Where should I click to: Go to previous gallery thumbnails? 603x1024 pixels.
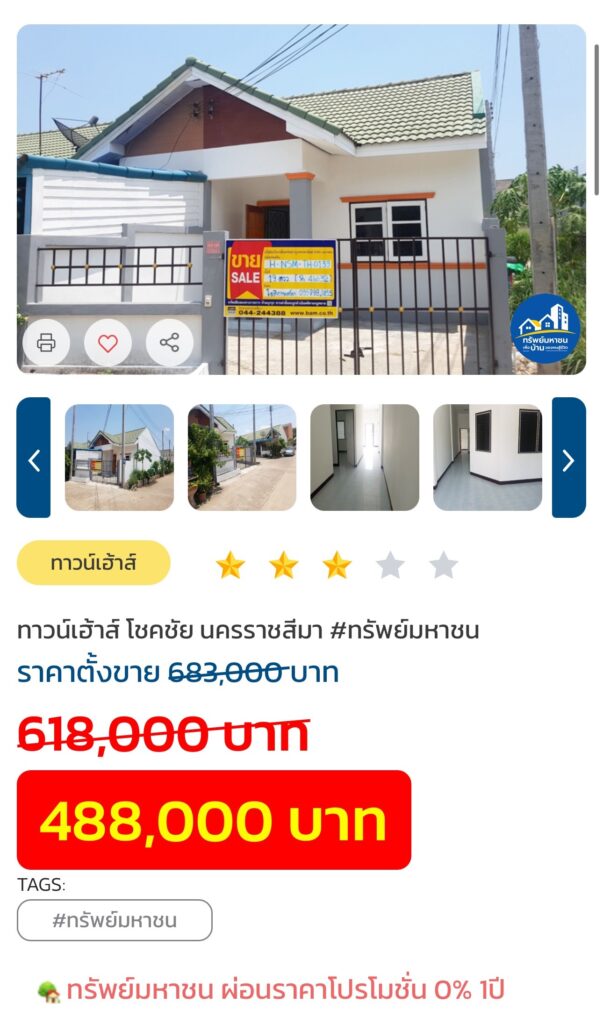click(33, 458)
